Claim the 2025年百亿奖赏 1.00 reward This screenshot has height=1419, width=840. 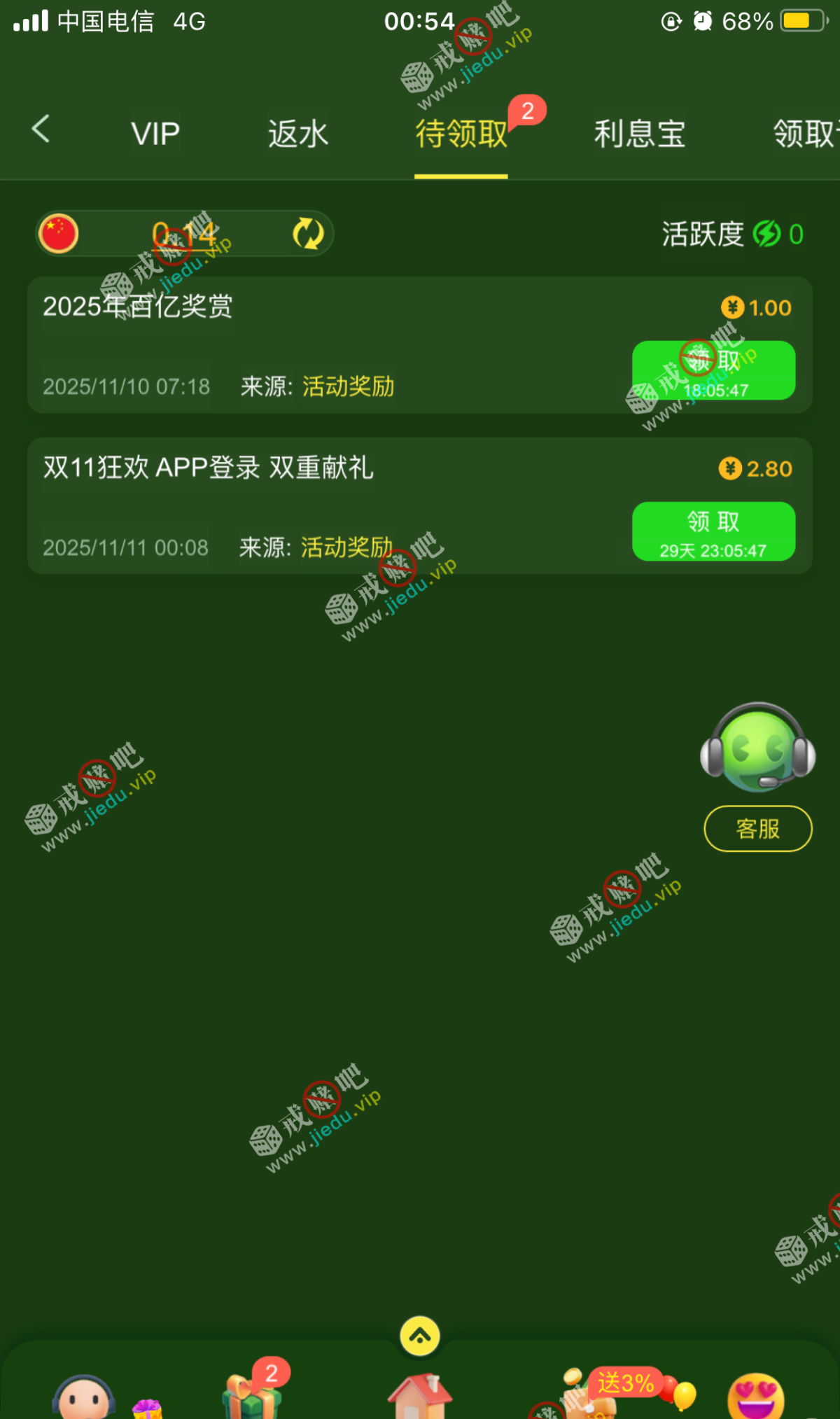(713, 370)
